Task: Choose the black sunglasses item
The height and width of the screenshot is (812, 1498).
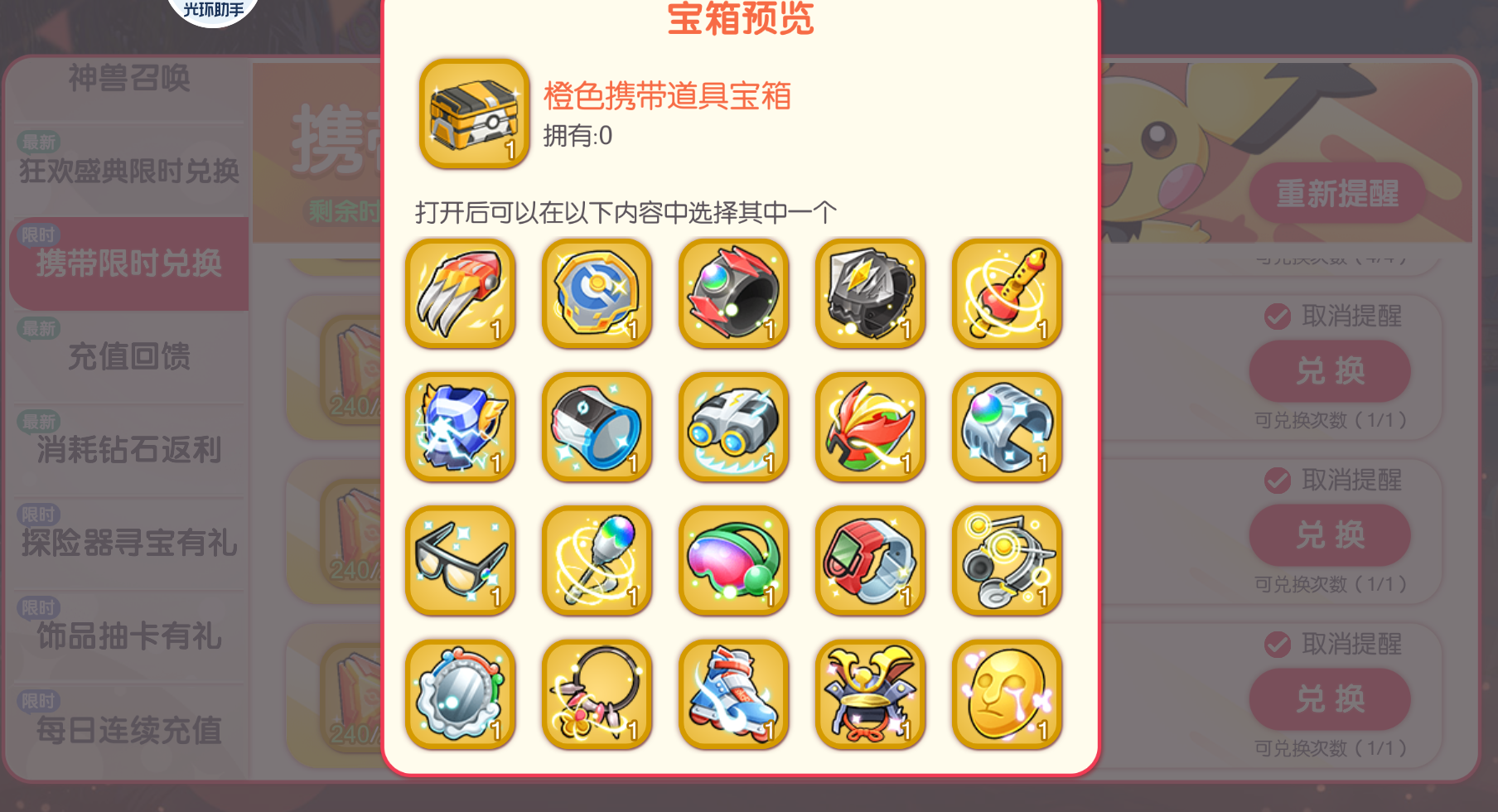Action: click(460, 560)
